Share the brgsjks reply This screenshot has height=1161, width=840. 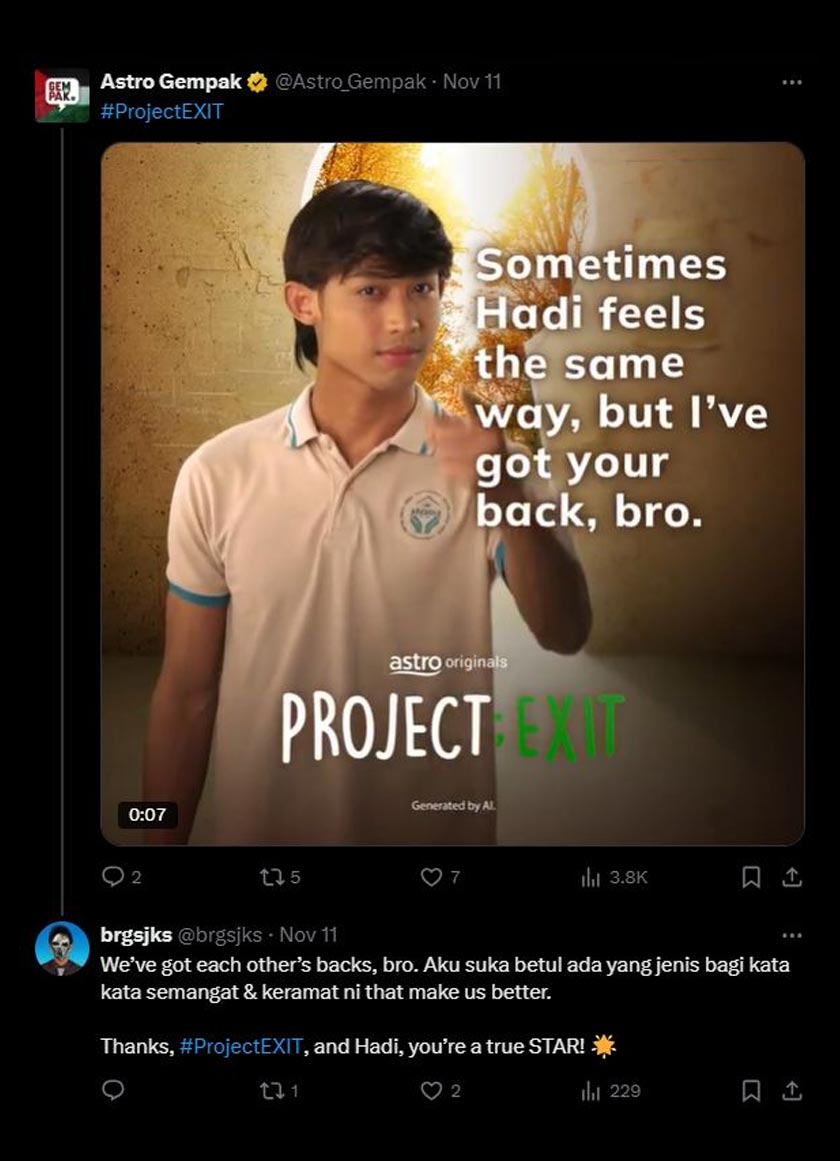pyautogui.click(x=792, y=1090)
